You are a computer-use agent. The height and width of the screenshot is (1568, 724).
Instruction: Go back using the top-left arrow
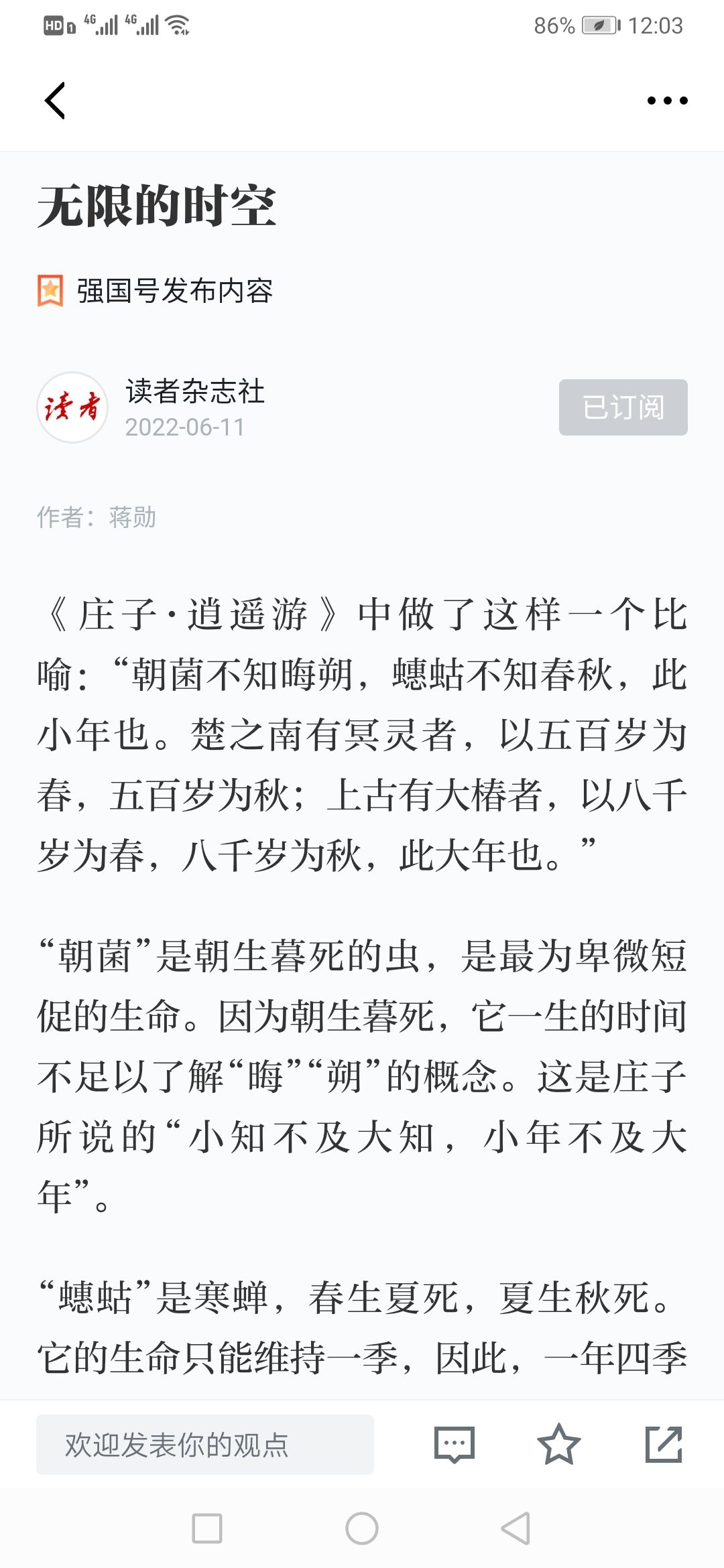[55, 101]
